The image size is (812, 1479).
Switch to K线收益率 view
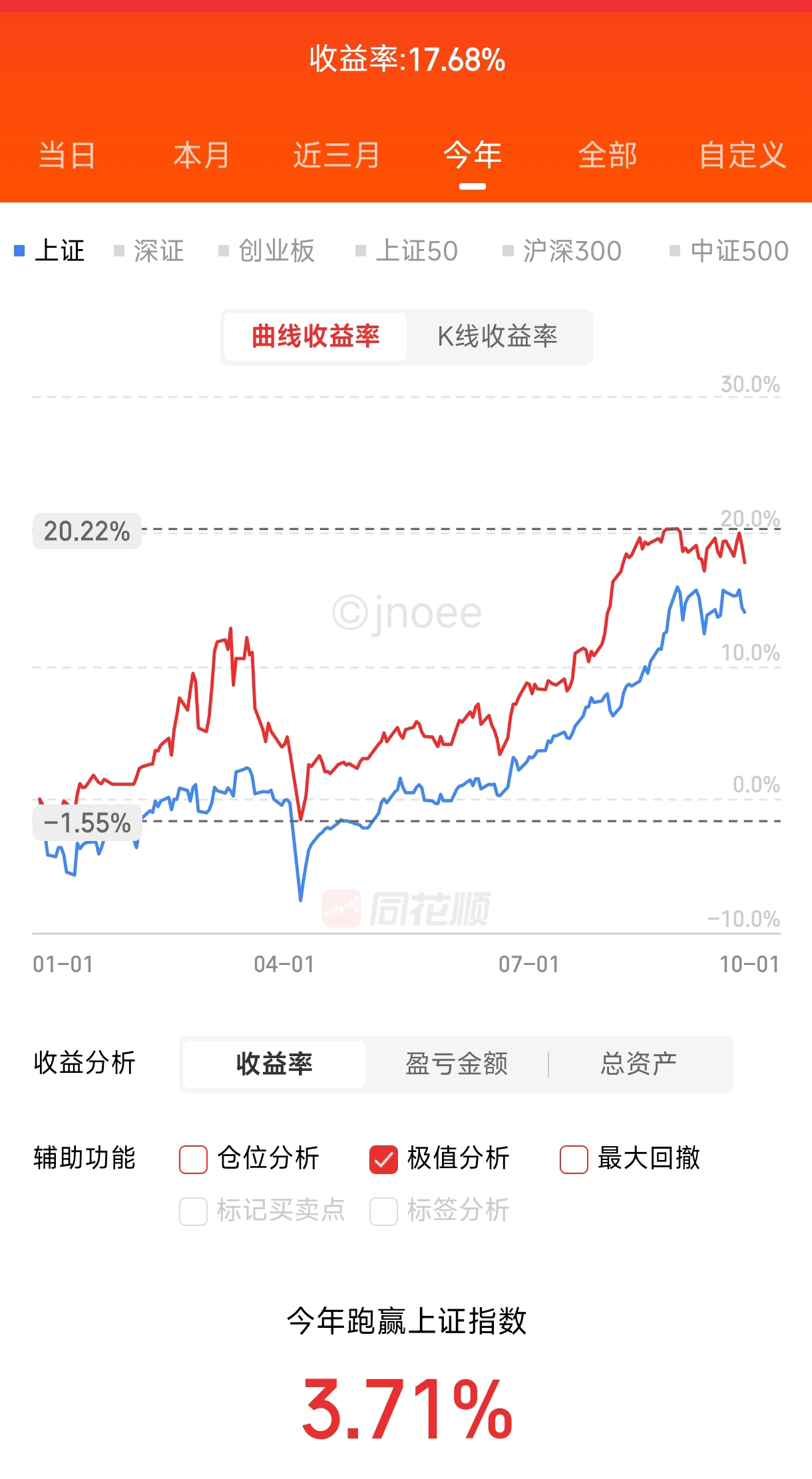[x=498, y=337]
